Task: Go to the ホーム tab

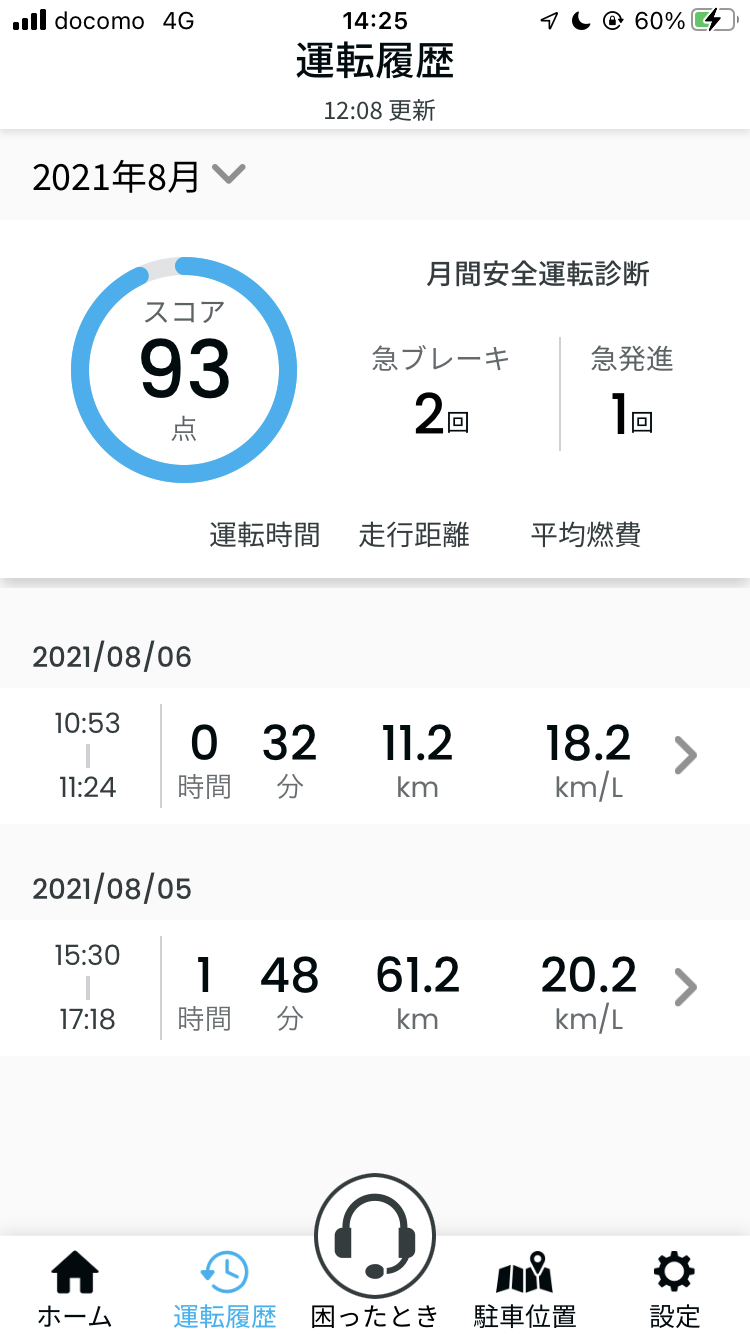Action: 75,1288
